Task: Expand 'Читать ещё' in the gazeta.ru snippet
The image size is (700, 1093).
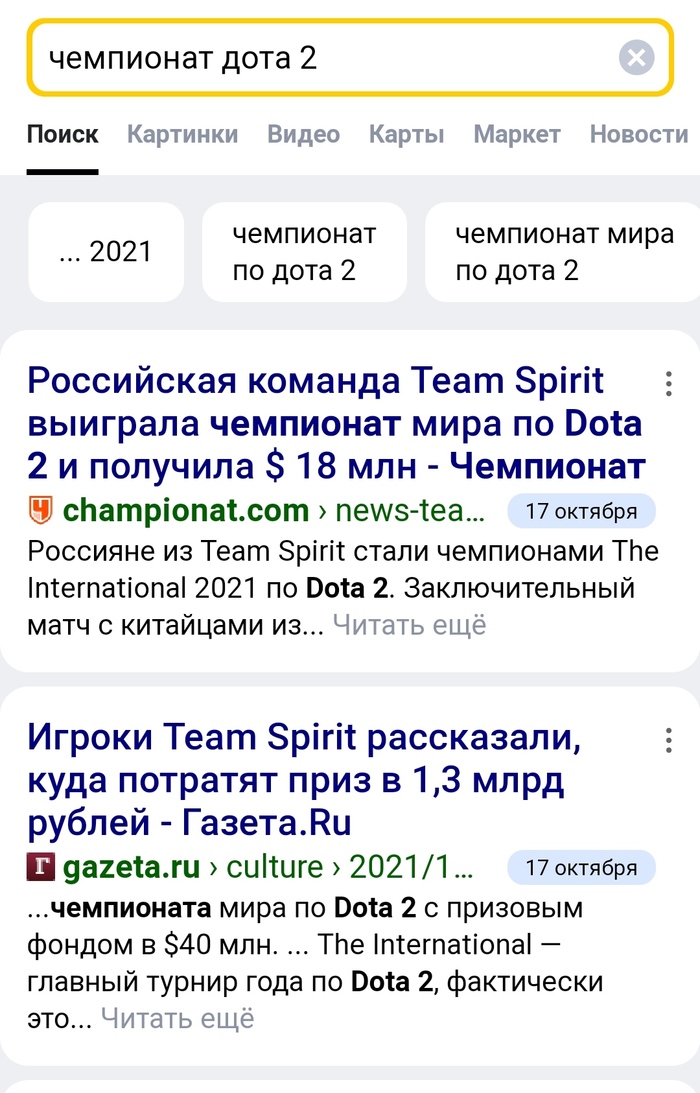Action: pos(177,1018)
